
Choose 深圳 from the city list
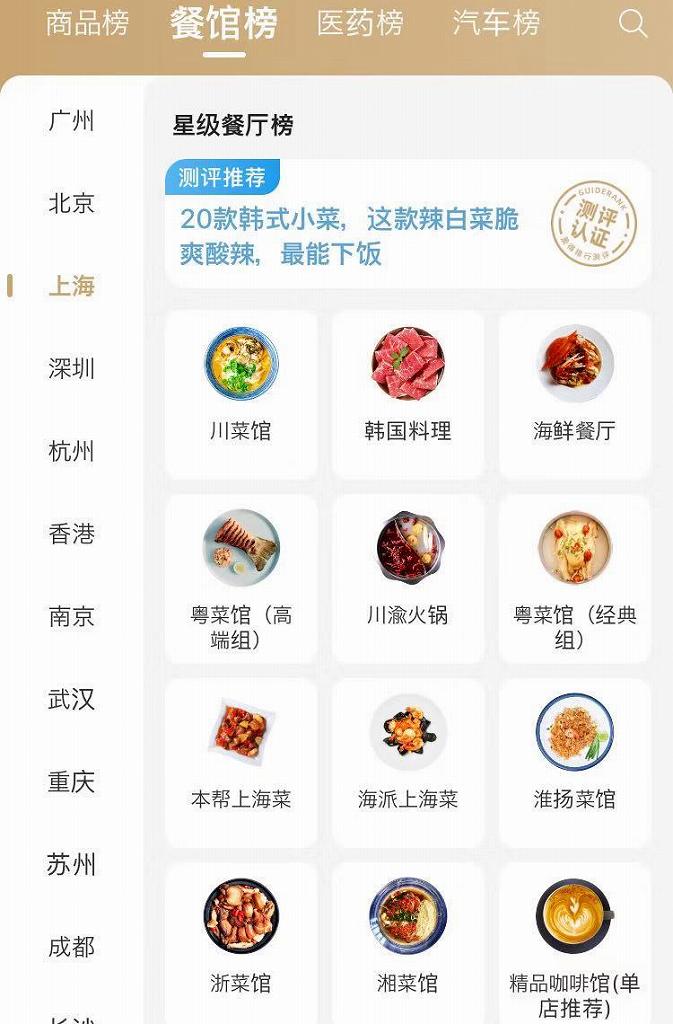[x=72, y=369]
